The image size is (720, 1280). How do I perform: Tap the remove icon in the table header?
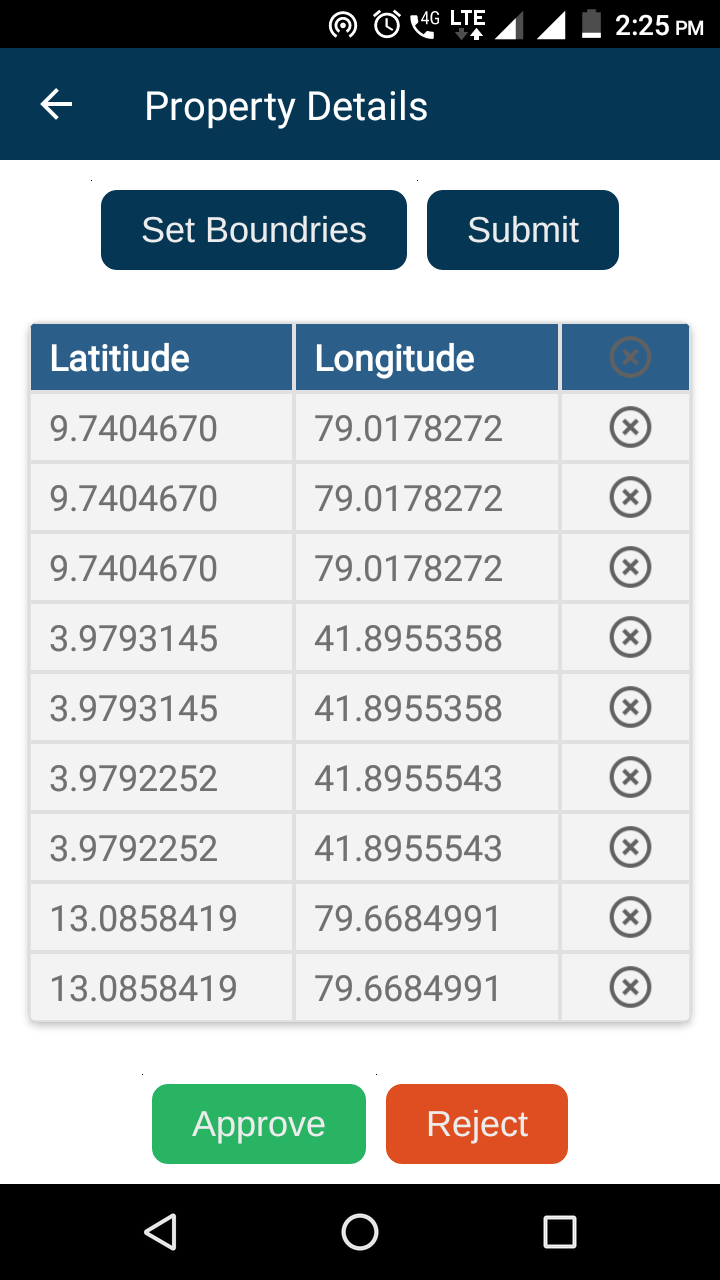coord(630,357)
